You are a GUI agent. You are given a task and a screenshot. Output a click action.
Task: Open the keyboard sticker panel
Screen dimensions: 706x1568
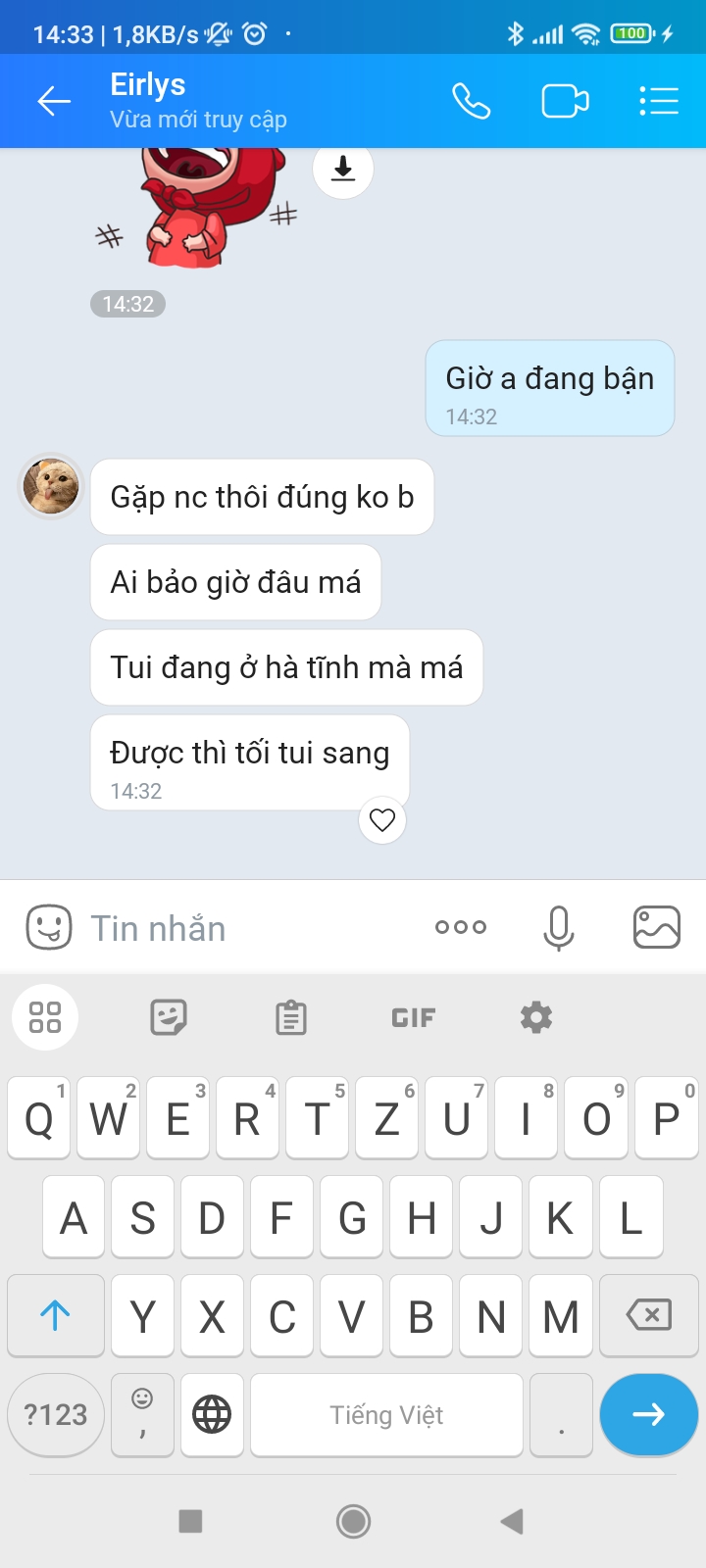pyautogui.click(x=169, y=1017)
